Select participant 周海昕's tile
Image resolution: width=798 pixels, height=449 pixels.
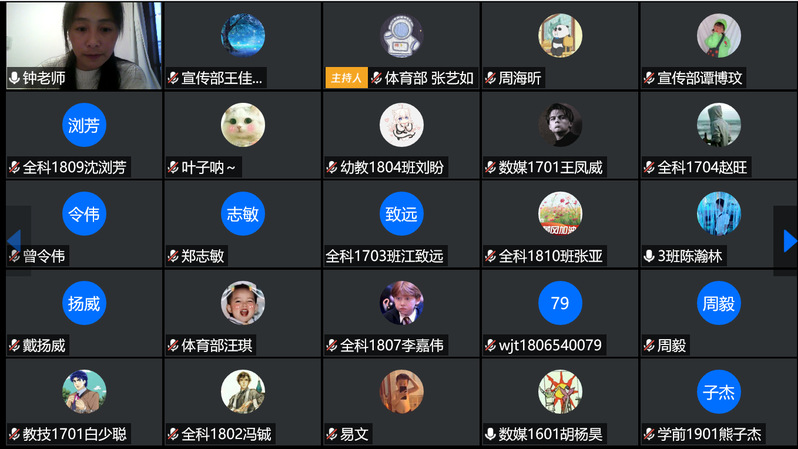pyautogui.click(x=560, y=45)
